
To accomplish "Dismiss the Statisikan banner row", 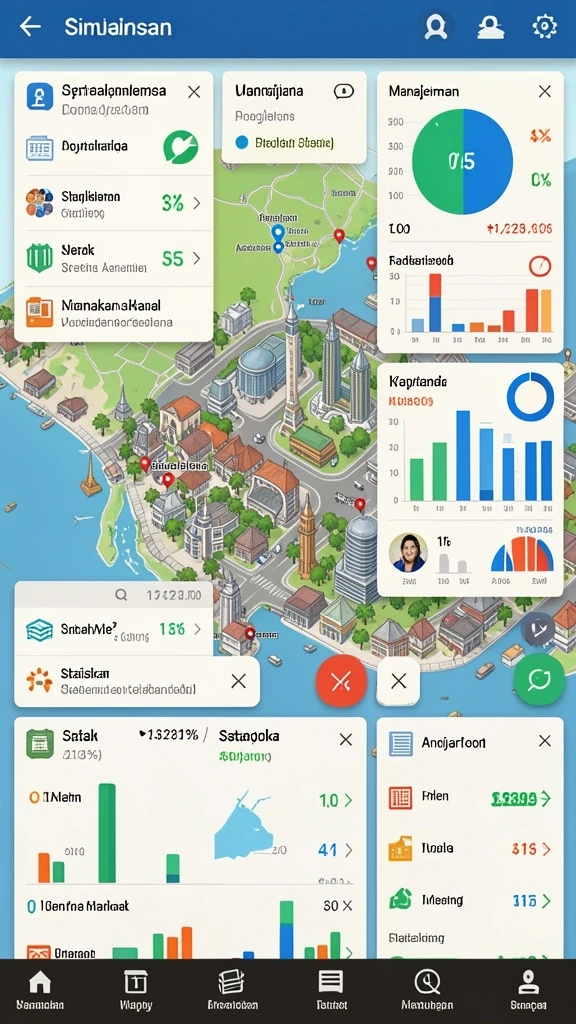I will coord(238,682).
